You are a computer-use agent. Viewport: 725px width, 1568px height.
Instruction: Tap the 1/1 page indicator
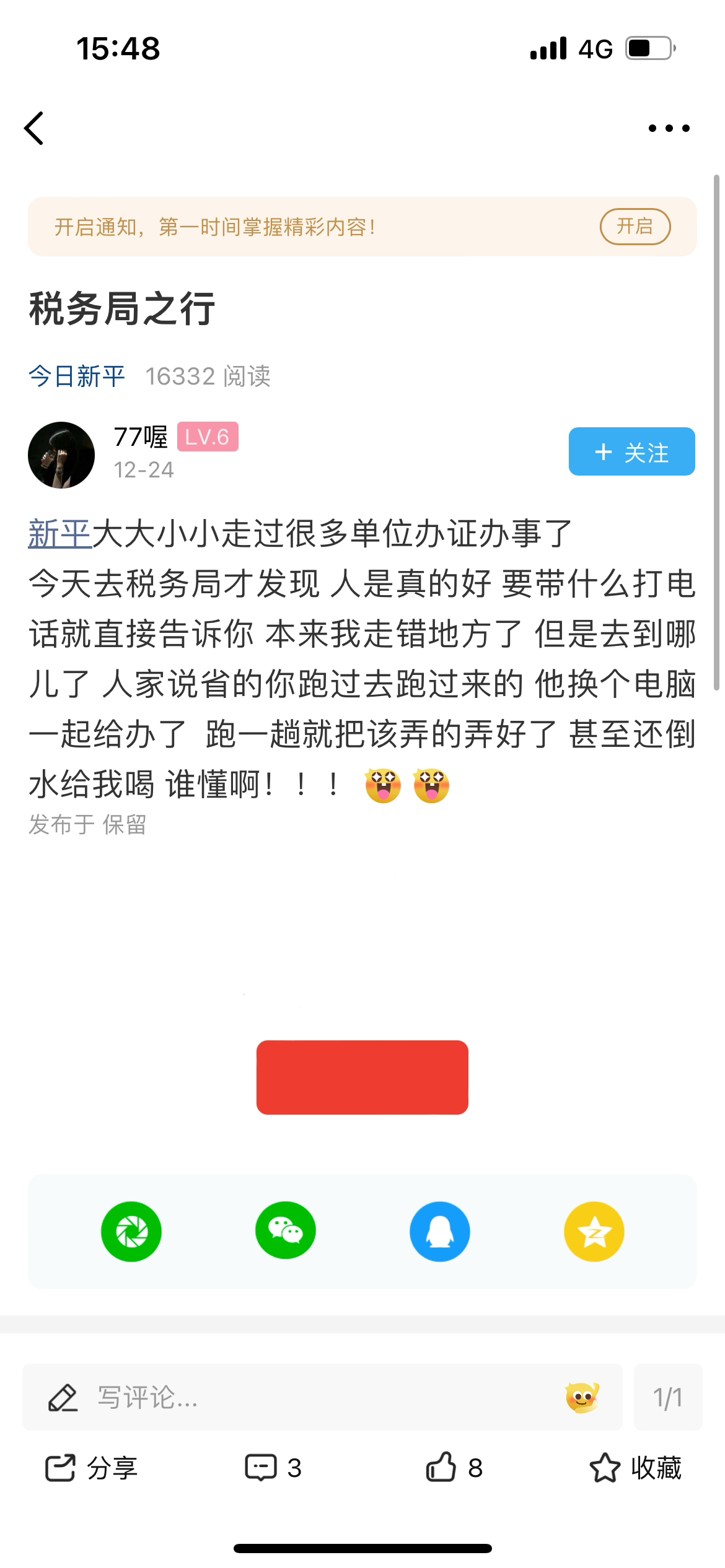pyautogui.click(x=667, y=1398)
